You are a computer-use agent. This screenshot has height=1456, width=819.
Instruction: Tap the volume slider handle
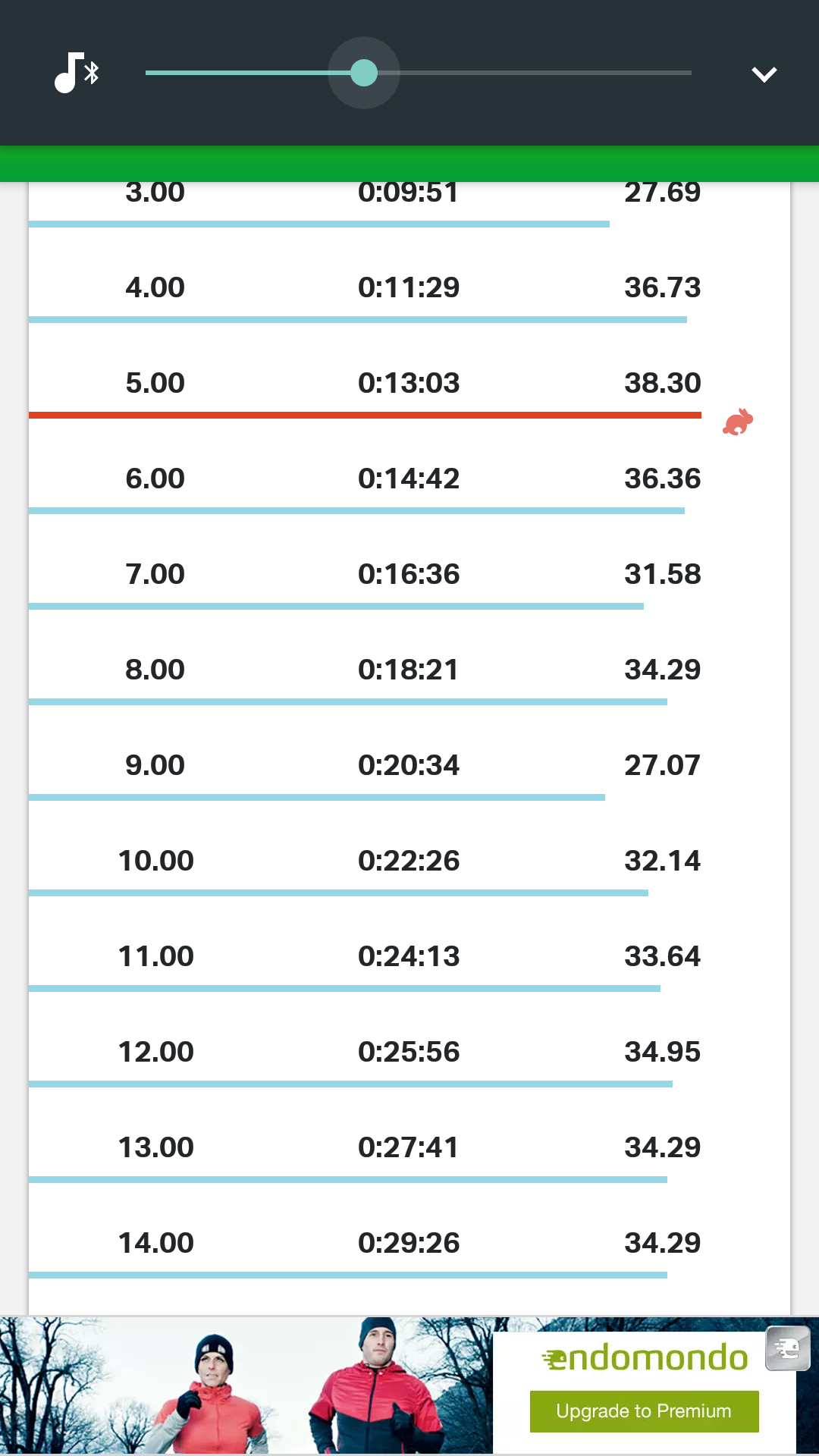364,73
